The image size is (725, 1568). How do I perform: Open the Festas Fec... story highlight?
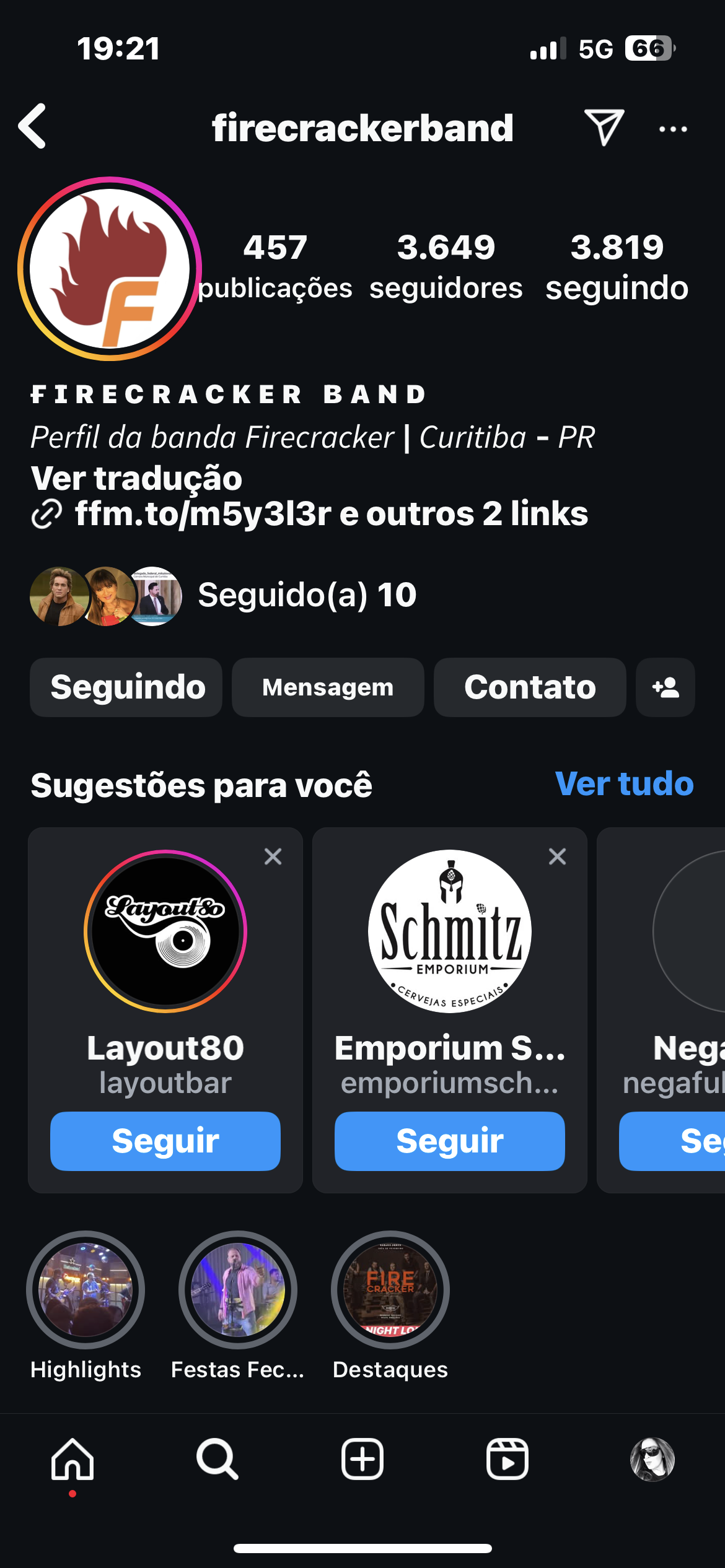(238, 1291)
